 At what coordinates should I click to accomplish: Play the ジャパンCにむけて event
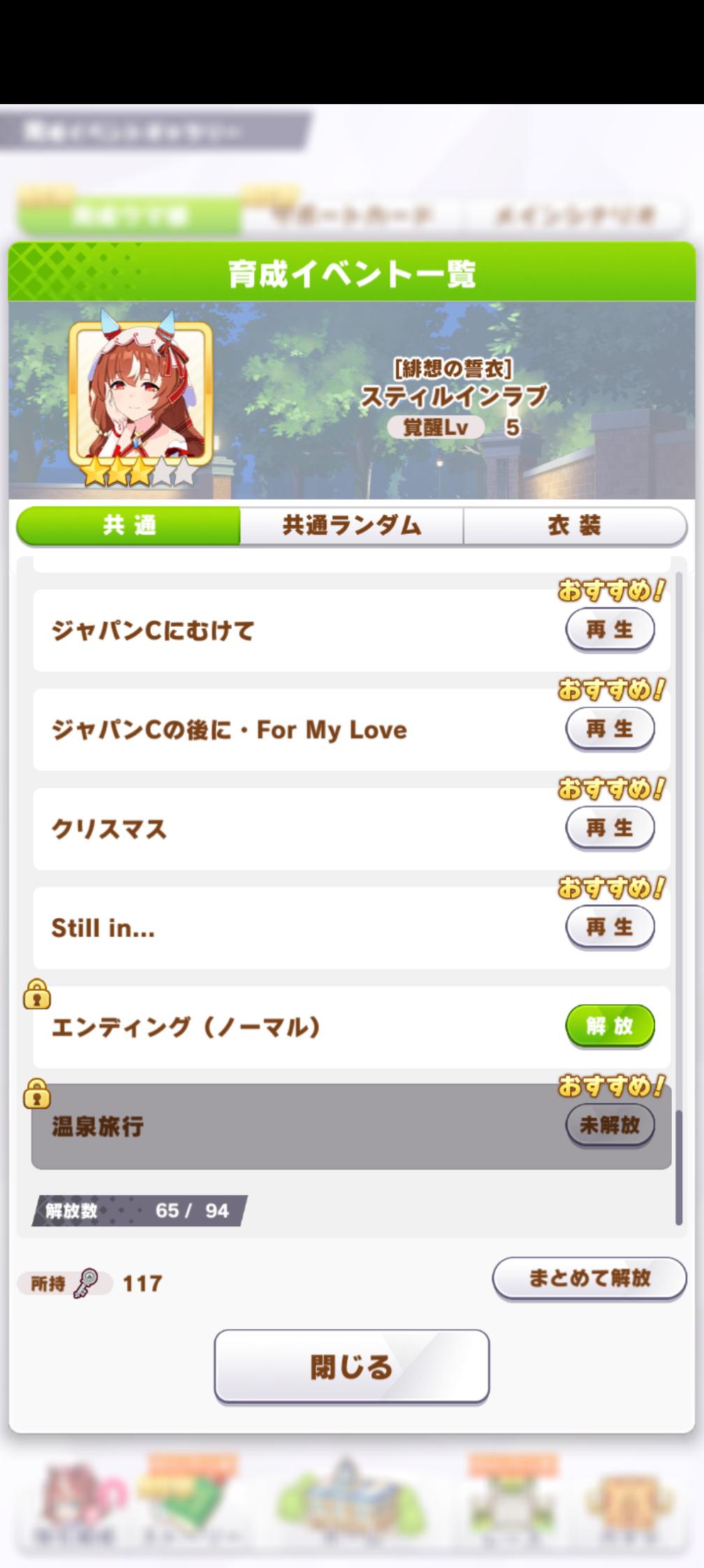[609, 630]
